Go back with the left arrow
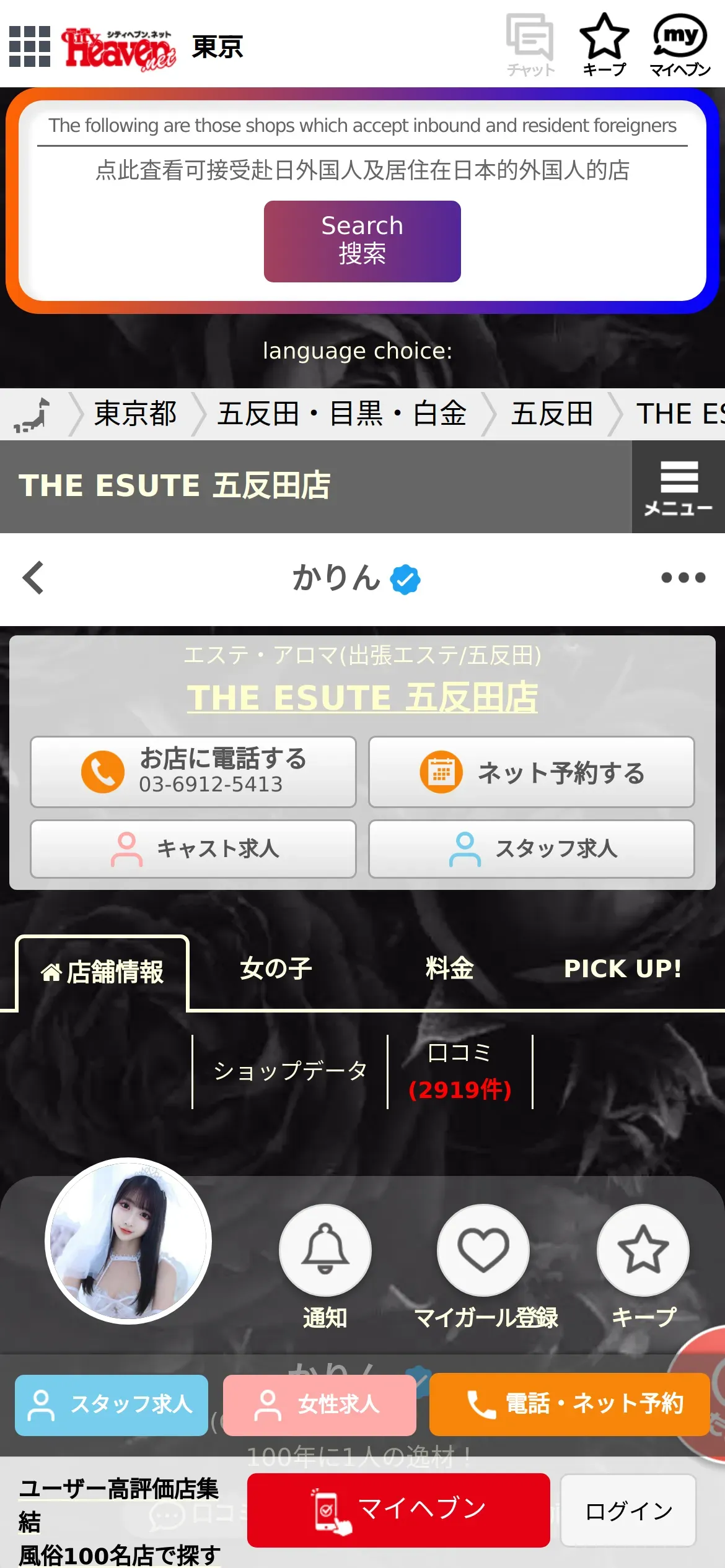The width and height of the screenshot is (725, 1568). pos(33,578)
